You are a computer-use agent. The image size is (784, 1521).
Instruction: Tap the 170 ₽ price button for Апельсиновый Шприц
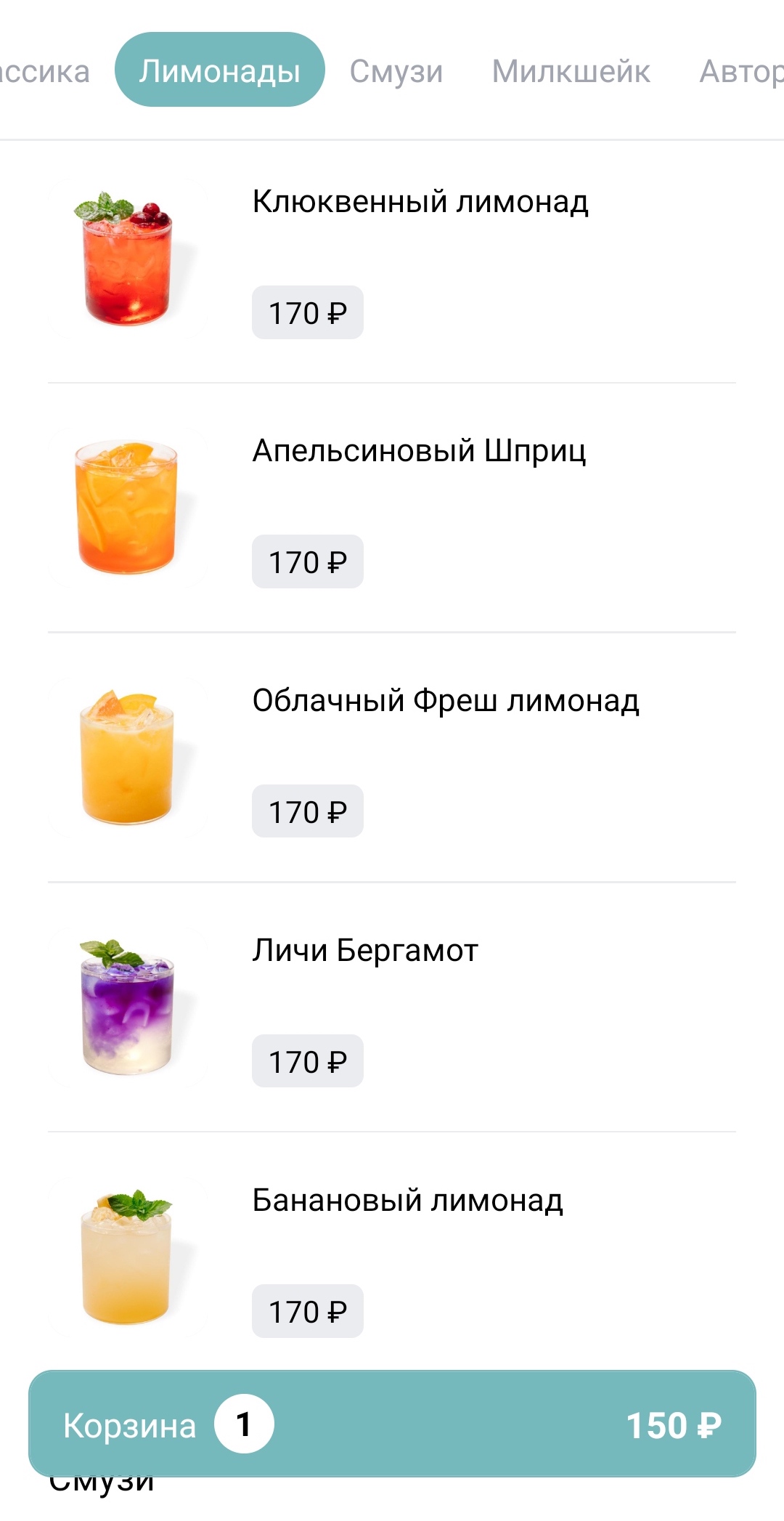tap(307, 561)
